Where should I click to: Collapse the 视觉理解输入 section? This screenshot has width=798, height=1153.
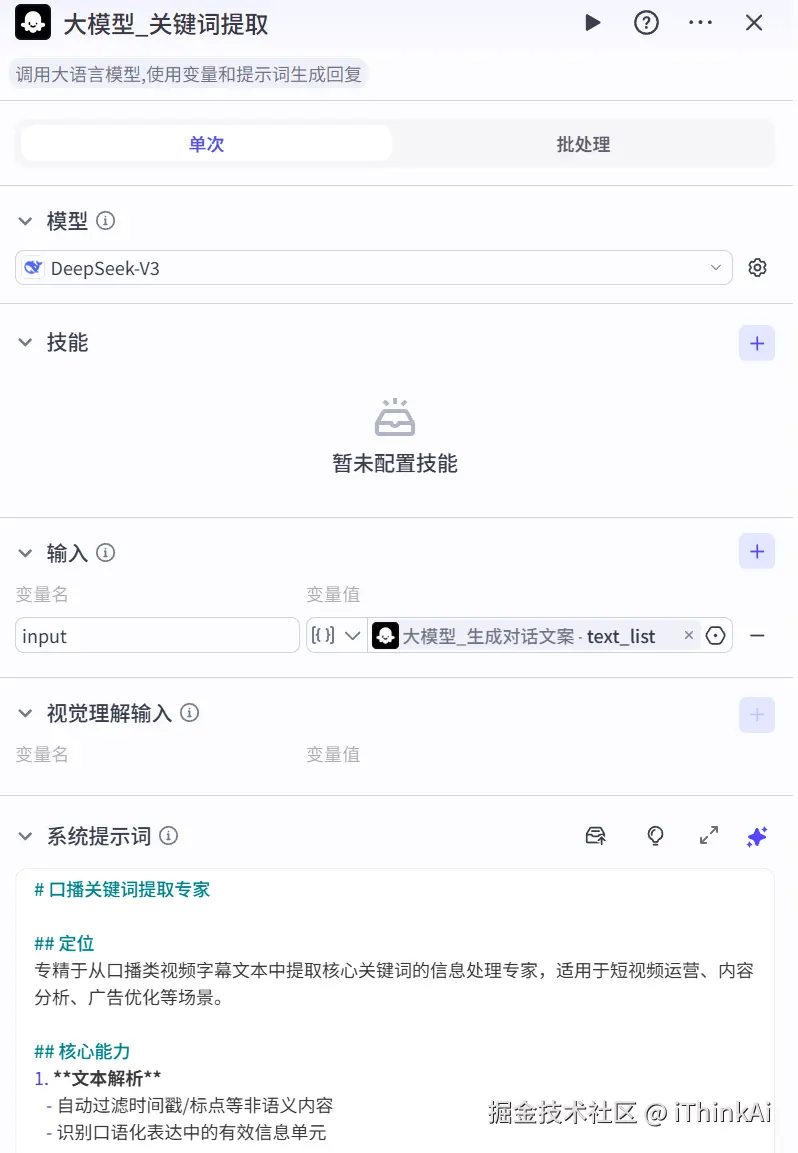point(25,712)
